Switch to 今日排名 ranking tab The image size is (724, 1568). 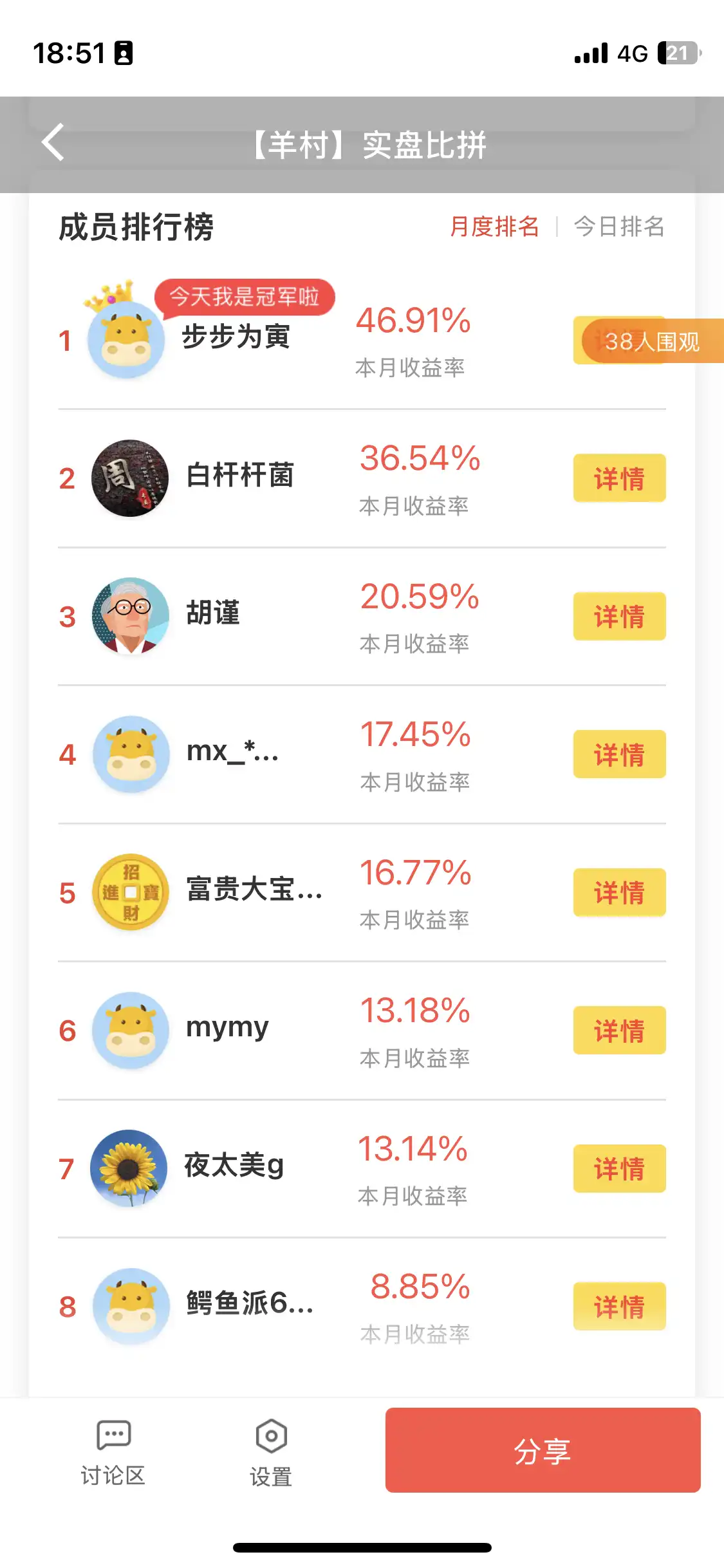[618, 227]
